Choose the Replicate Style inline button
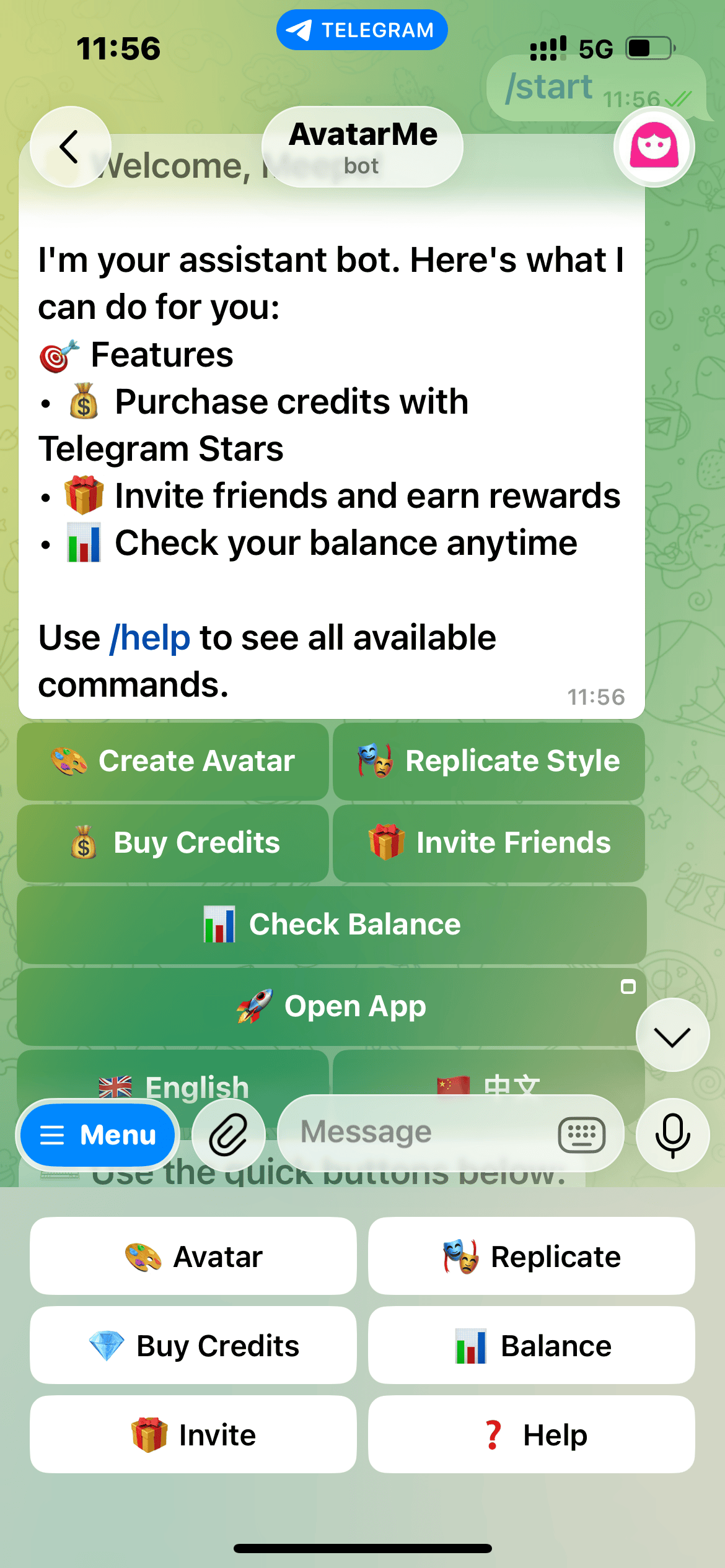The width and height of the screenshot is (725, 1568). click(x=489, y=761)
